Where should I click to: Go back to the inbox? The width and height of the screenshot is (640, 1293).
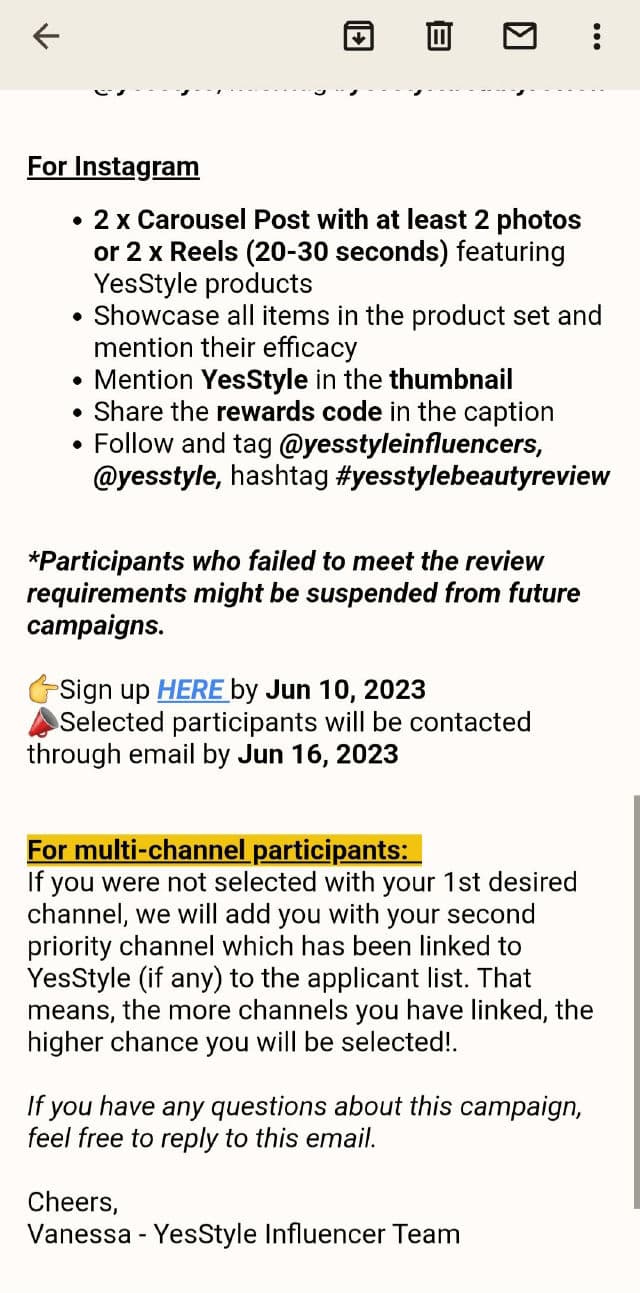[46, 37]
